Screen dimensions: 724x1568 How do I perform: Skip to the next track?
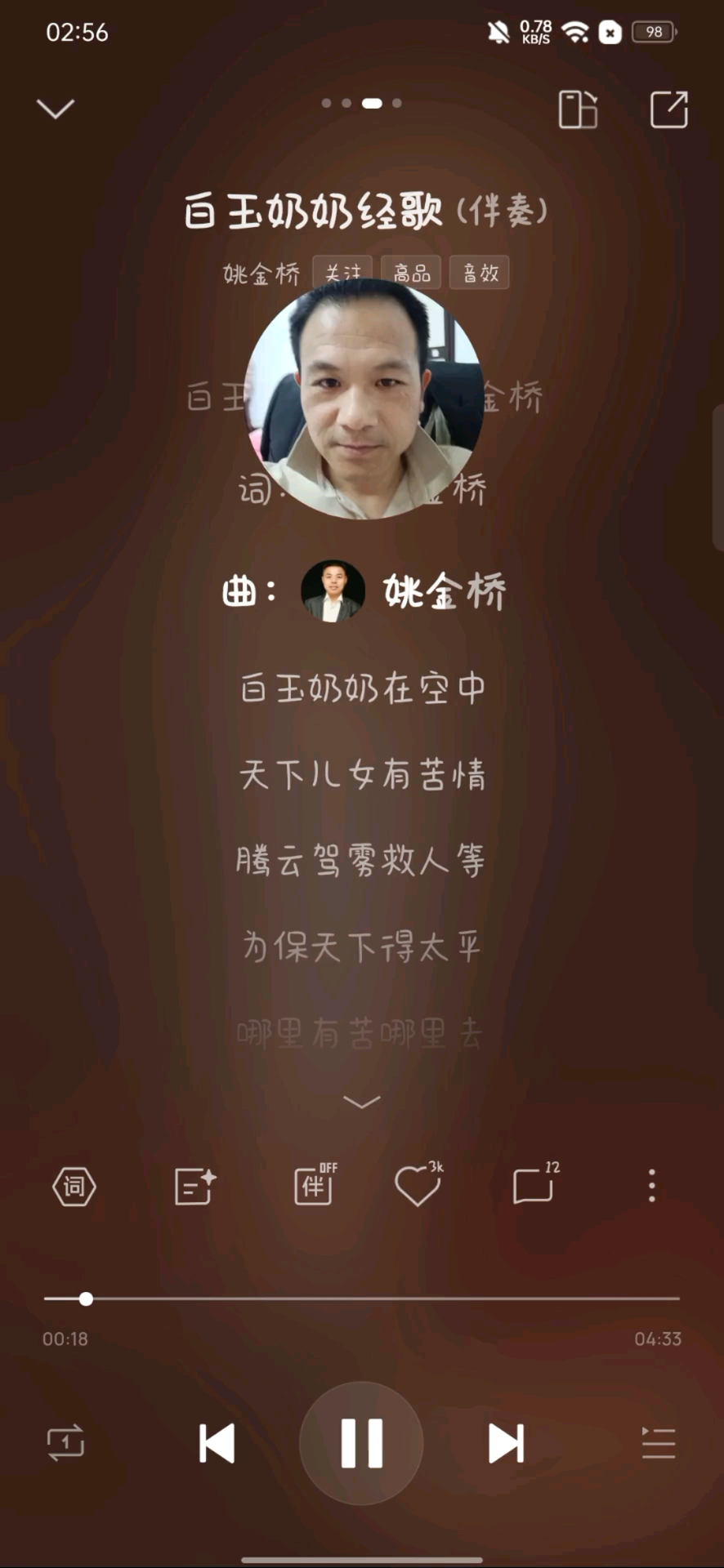click(507, 1443)
